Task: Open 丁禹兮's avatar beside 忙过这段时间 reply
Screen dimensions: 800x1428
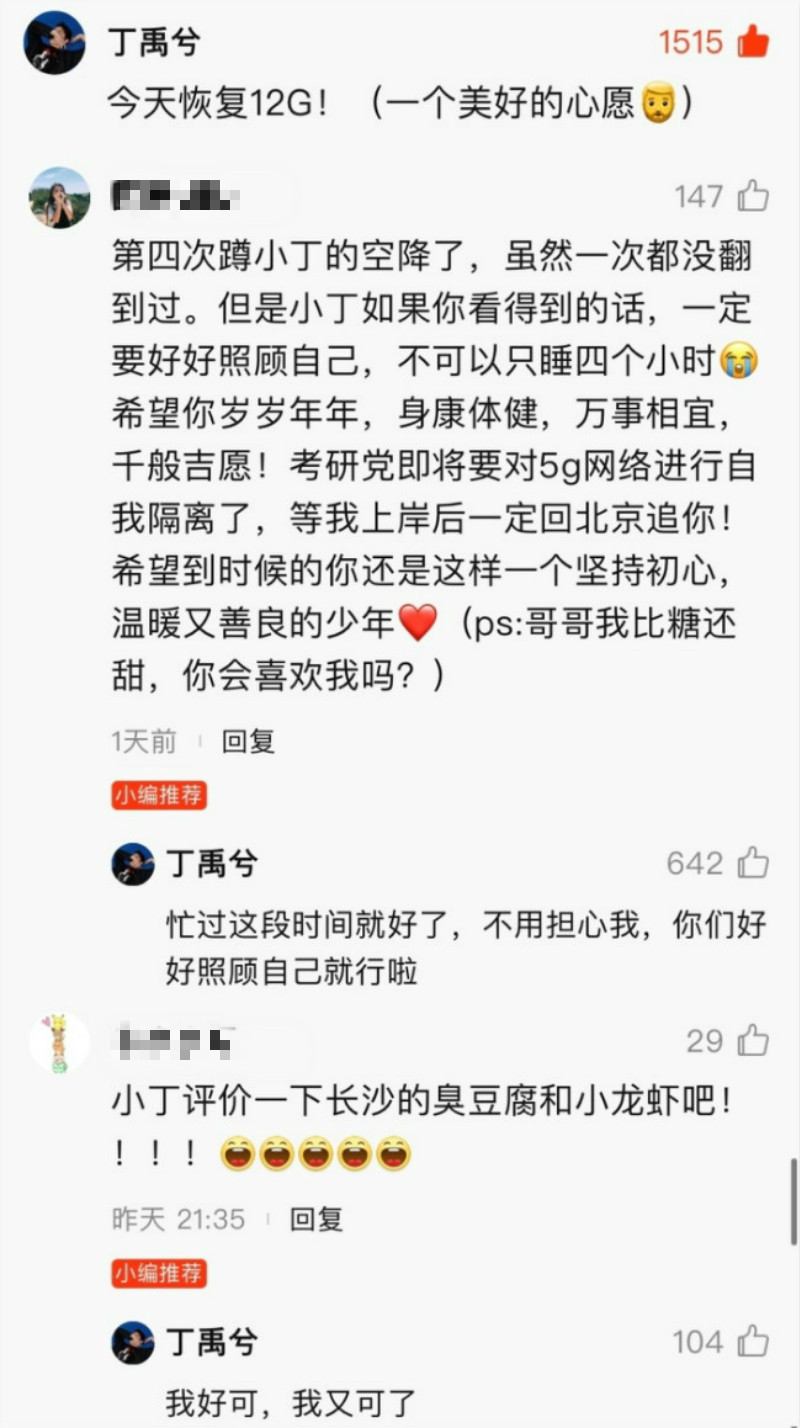Action: pyautogui.click(x=133, y=864)
